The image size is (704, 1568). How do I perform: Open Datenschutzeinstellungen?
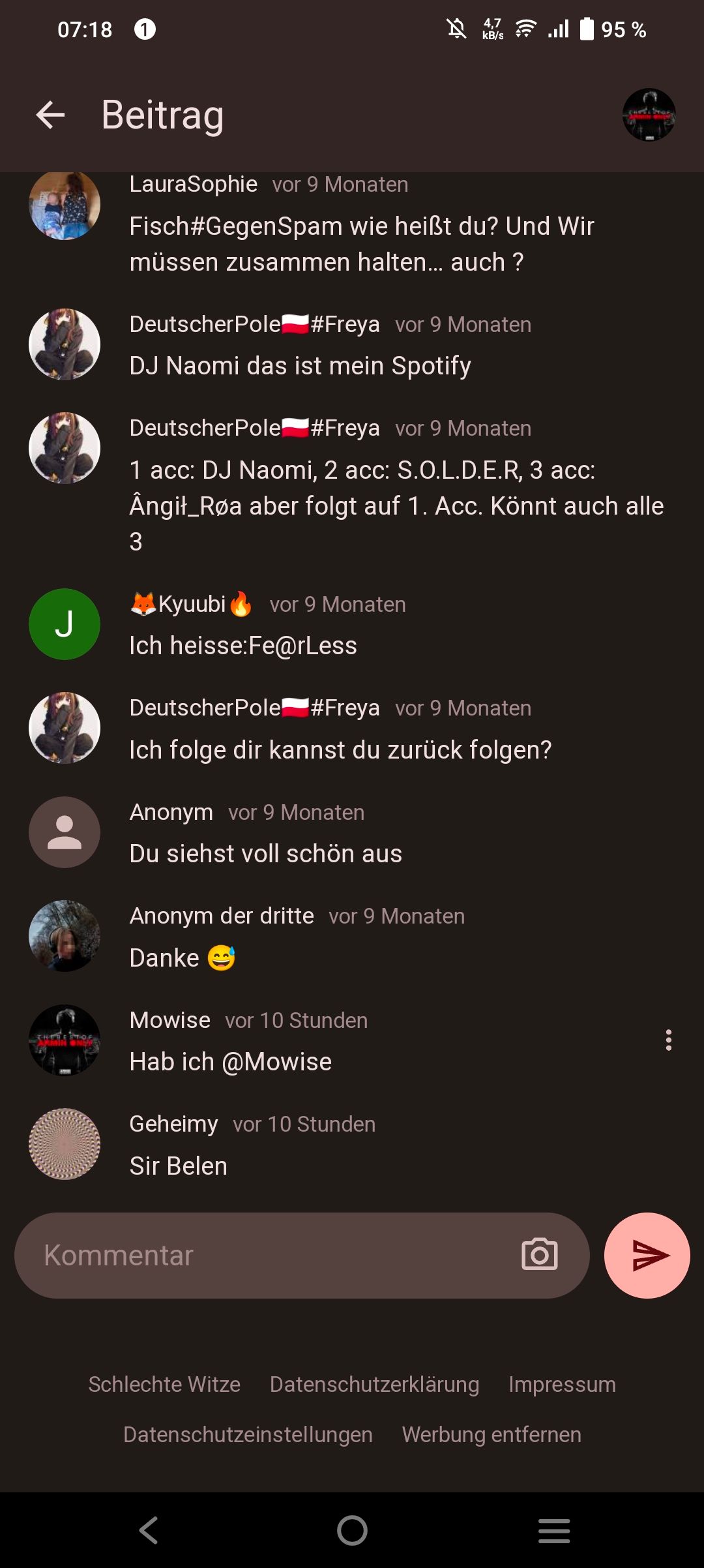click(x=248, y=1434)
